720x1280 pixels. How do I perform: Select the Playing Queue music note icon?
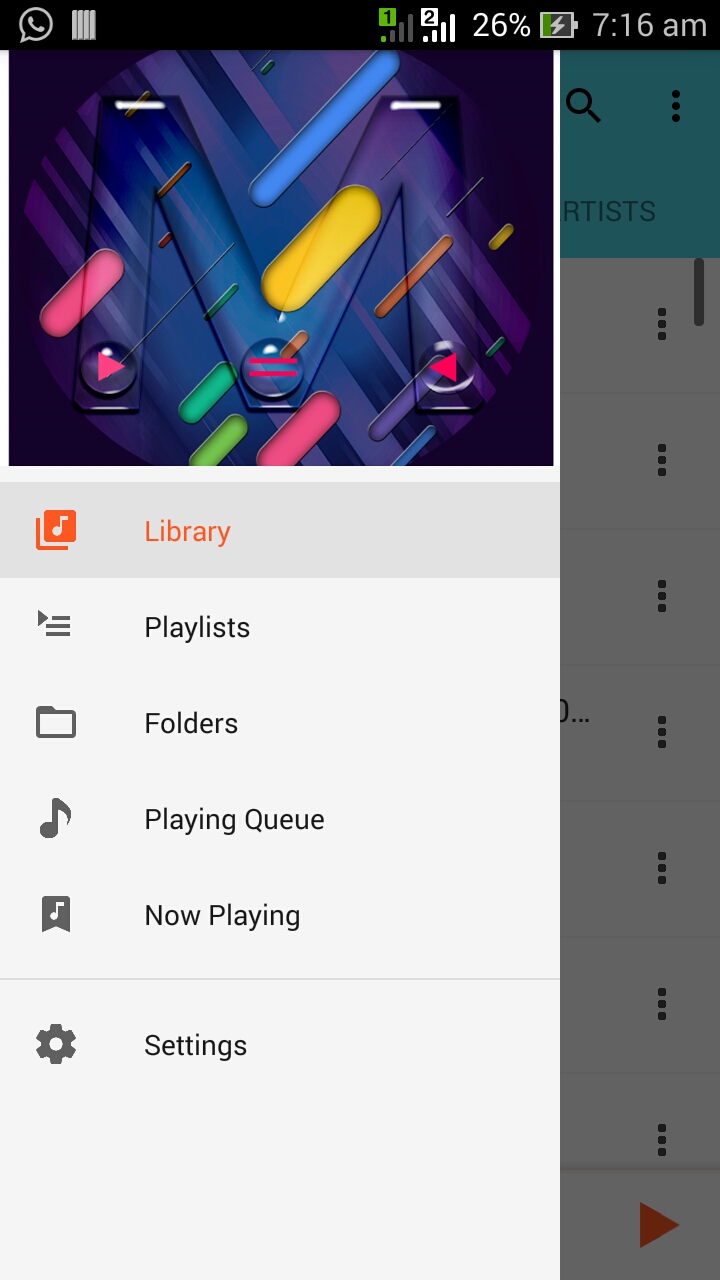tap(55, 818)
